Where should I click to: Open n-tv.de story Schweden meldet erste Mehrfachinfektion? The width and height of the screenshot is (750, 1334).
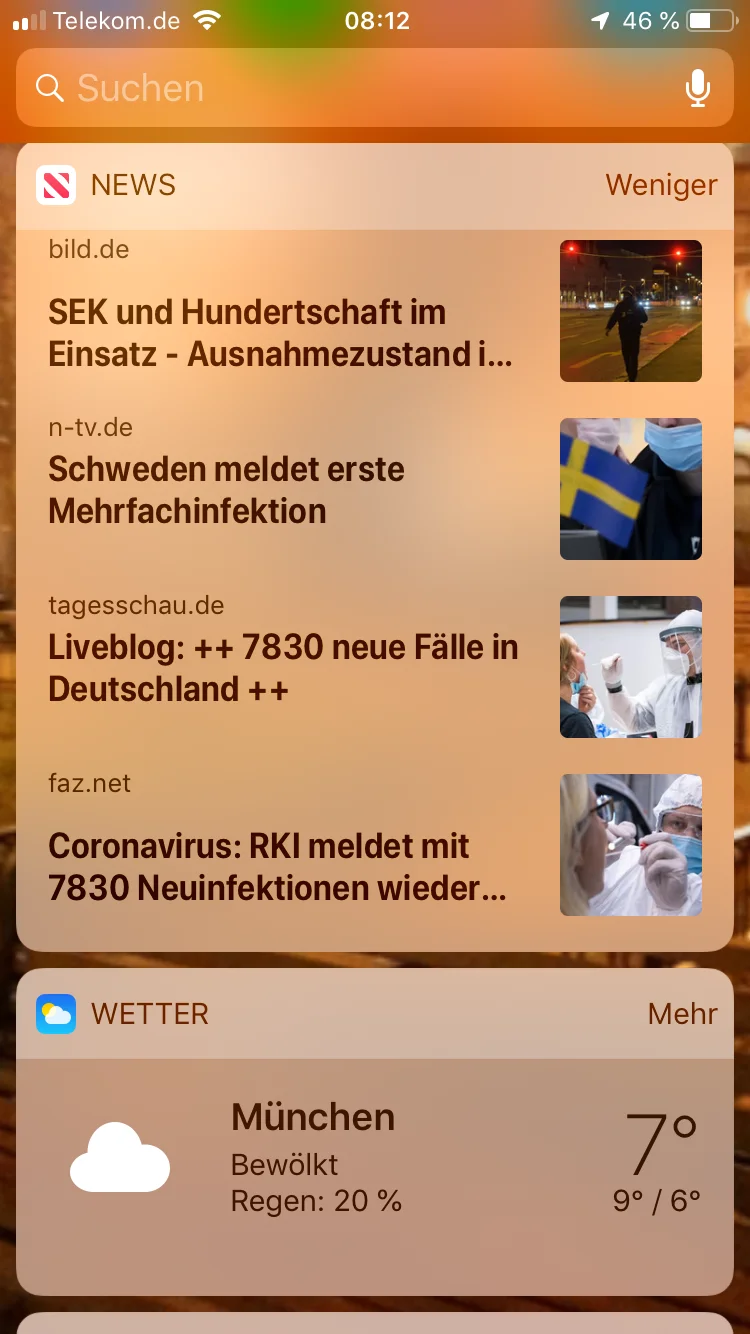[280, 490]
